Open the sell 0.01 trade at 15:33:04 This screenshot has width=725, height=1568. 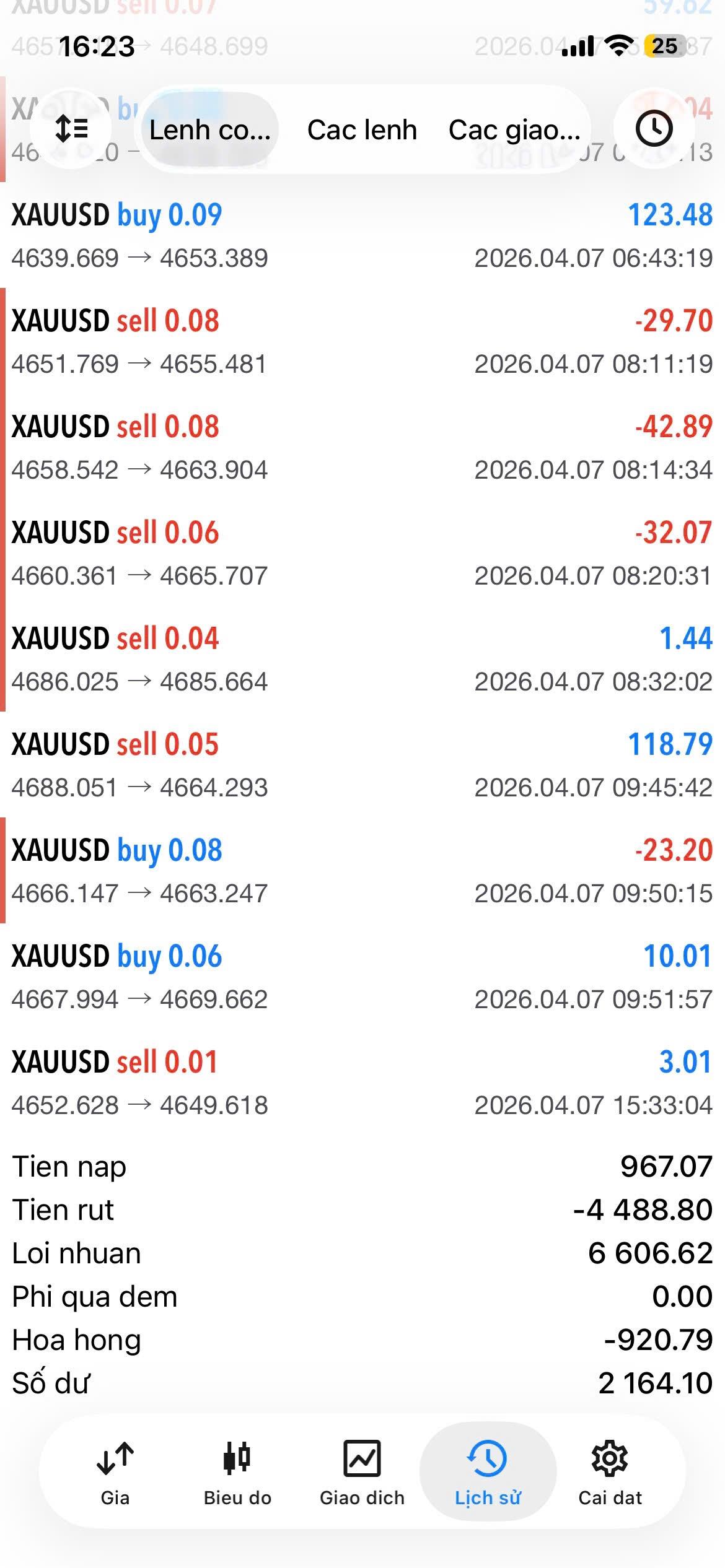tap(362, 1083)
